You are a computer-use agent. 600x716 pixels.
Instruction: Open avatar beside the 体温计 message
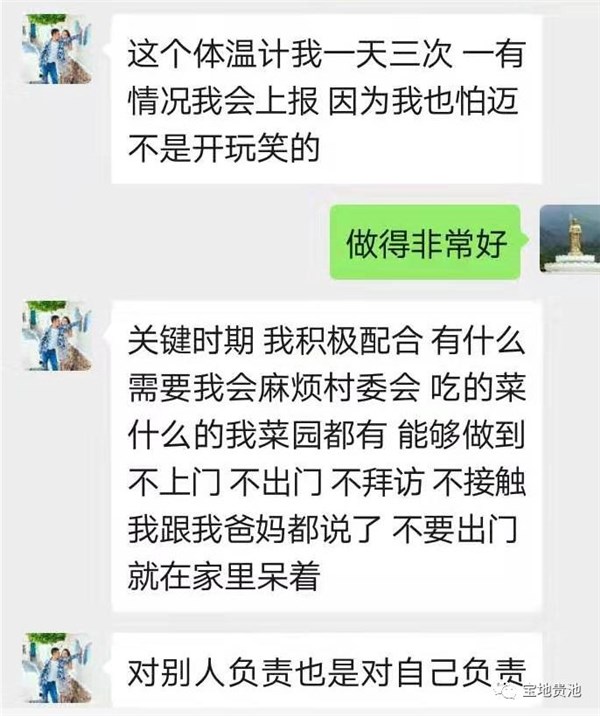pyautogui.click(x=57, y=51)
